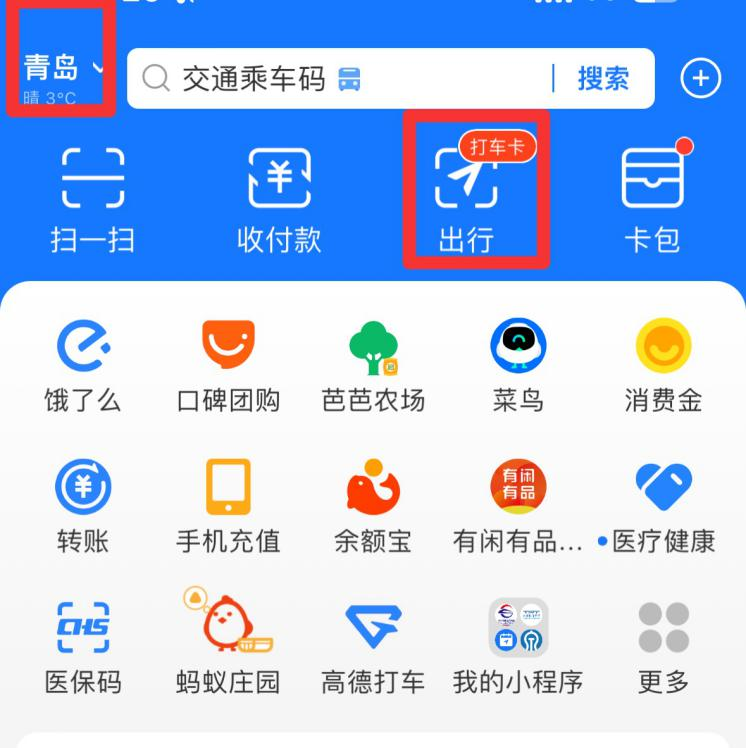This screenshot has height=748, width=746.
Task: Open 菜鸟 parcel service
Action: pos(518,366)
